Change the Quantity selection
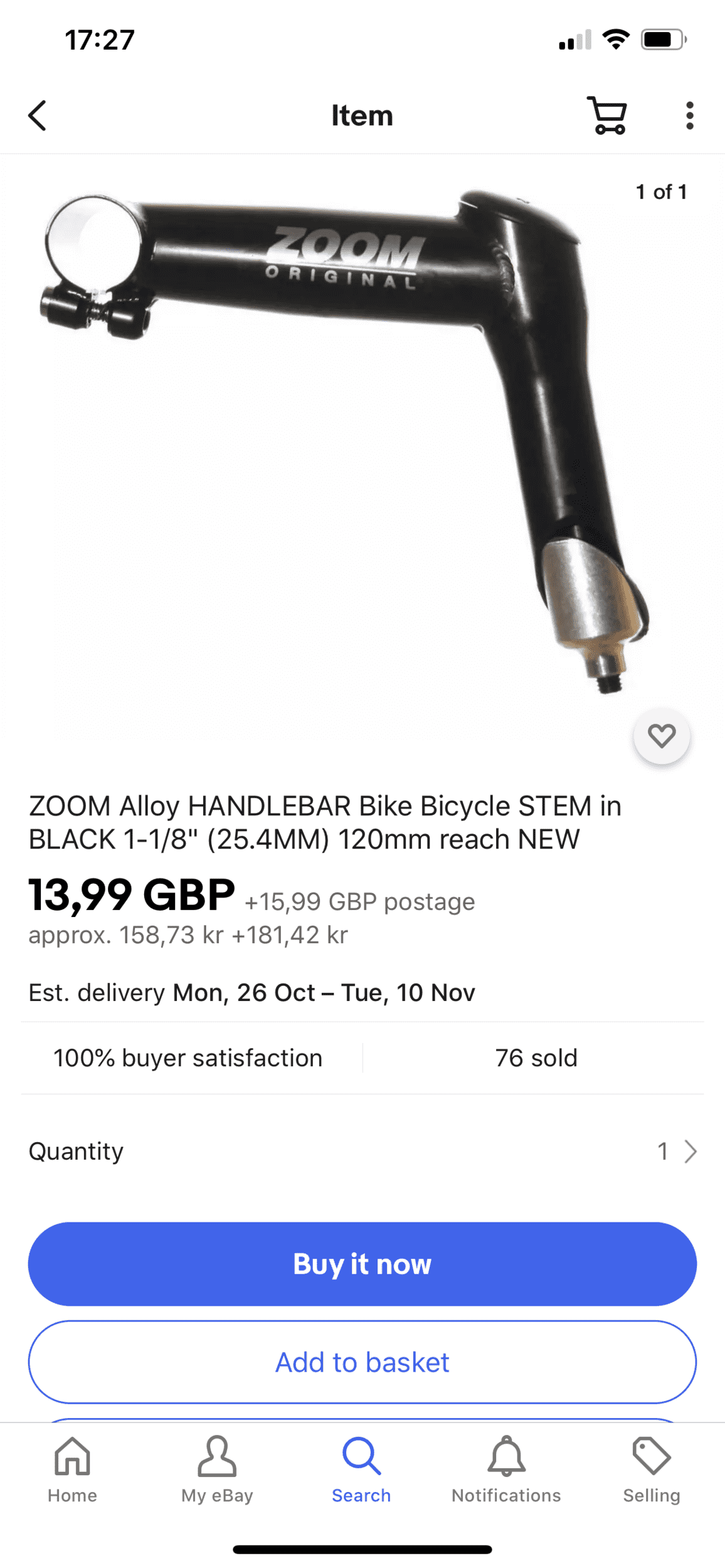Image resolution: width=725 pixels, height=1568 pixels. pos(362,1151)
